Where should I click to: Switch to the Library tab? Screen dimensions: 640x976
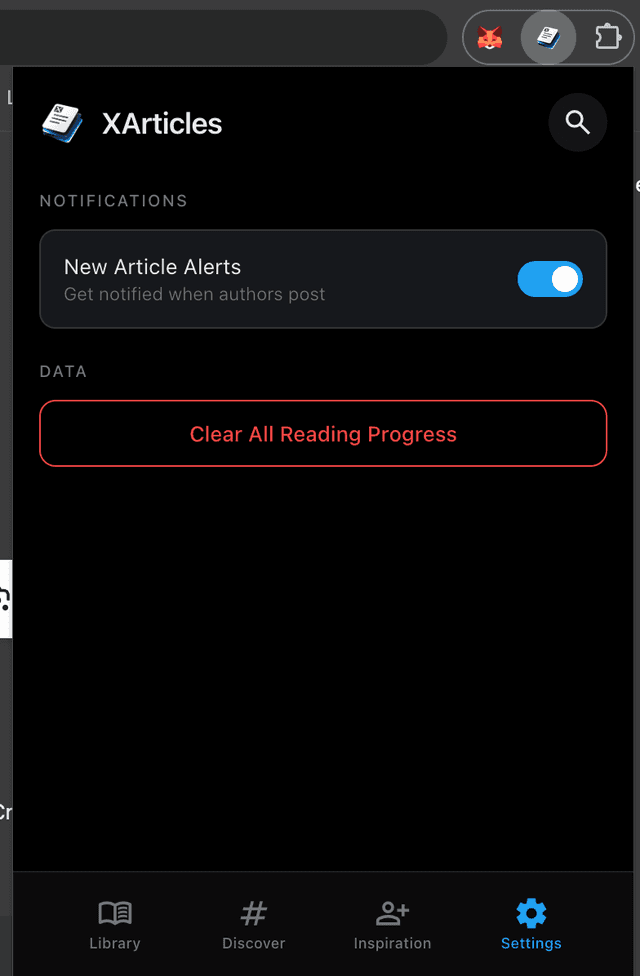[x=115, y=925]
